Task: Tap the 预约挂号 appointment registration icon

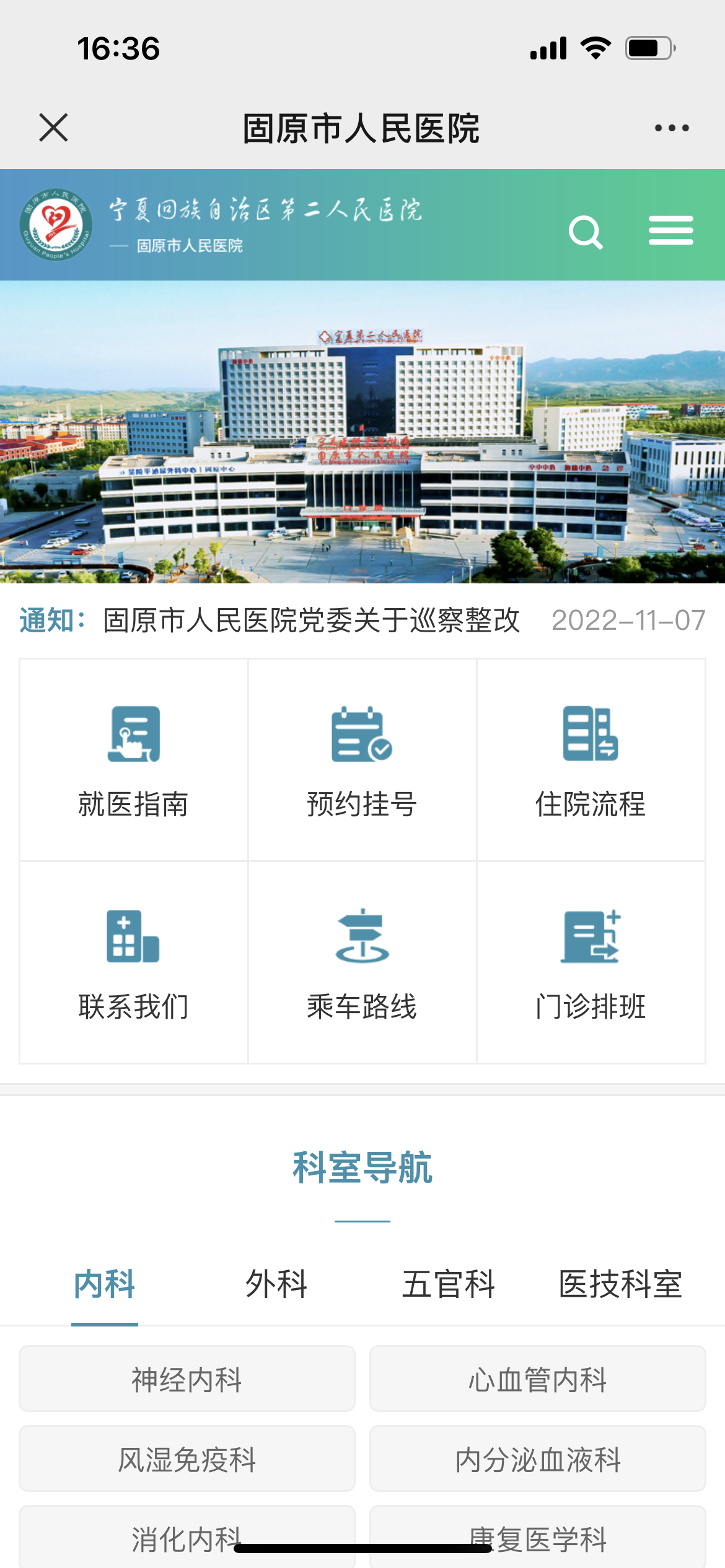Action: (x=361, y=762)
